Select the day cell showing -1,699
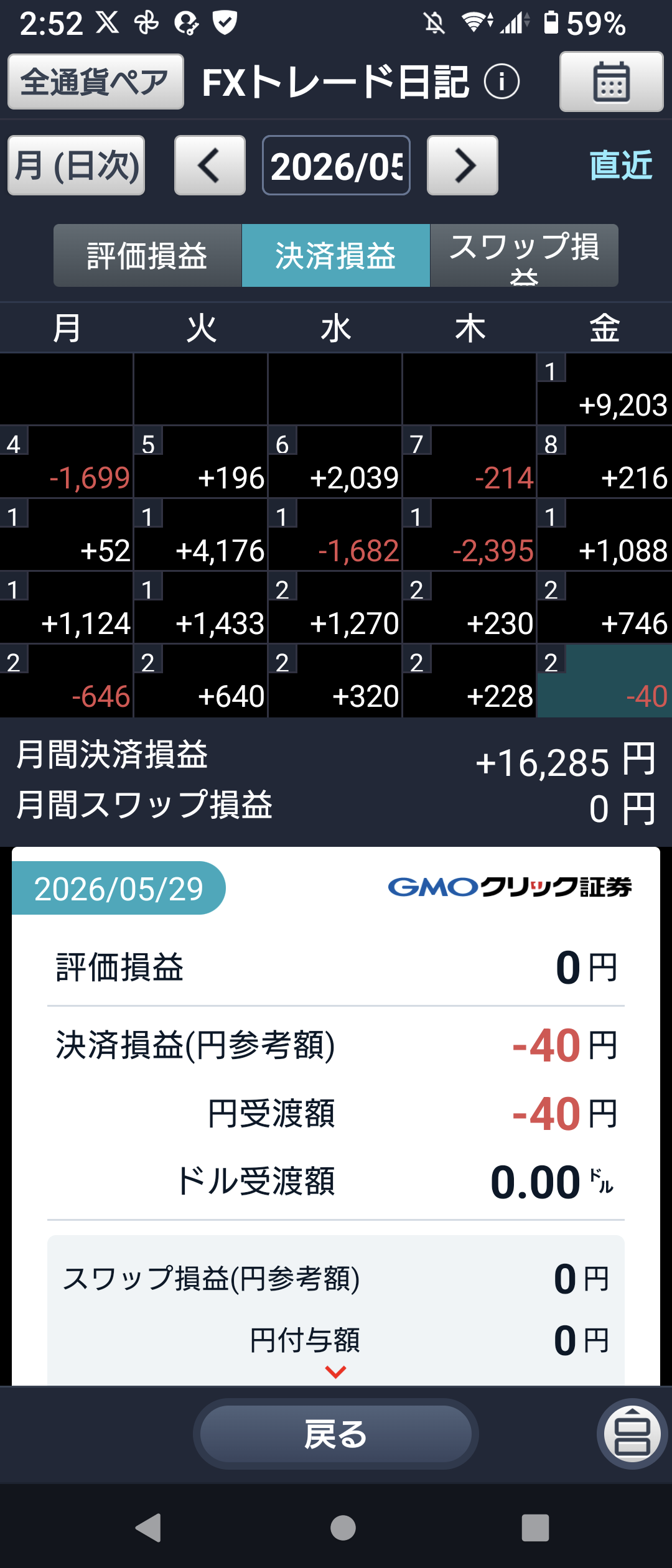Screen dimensions: 672x1568 click(67, 462)
